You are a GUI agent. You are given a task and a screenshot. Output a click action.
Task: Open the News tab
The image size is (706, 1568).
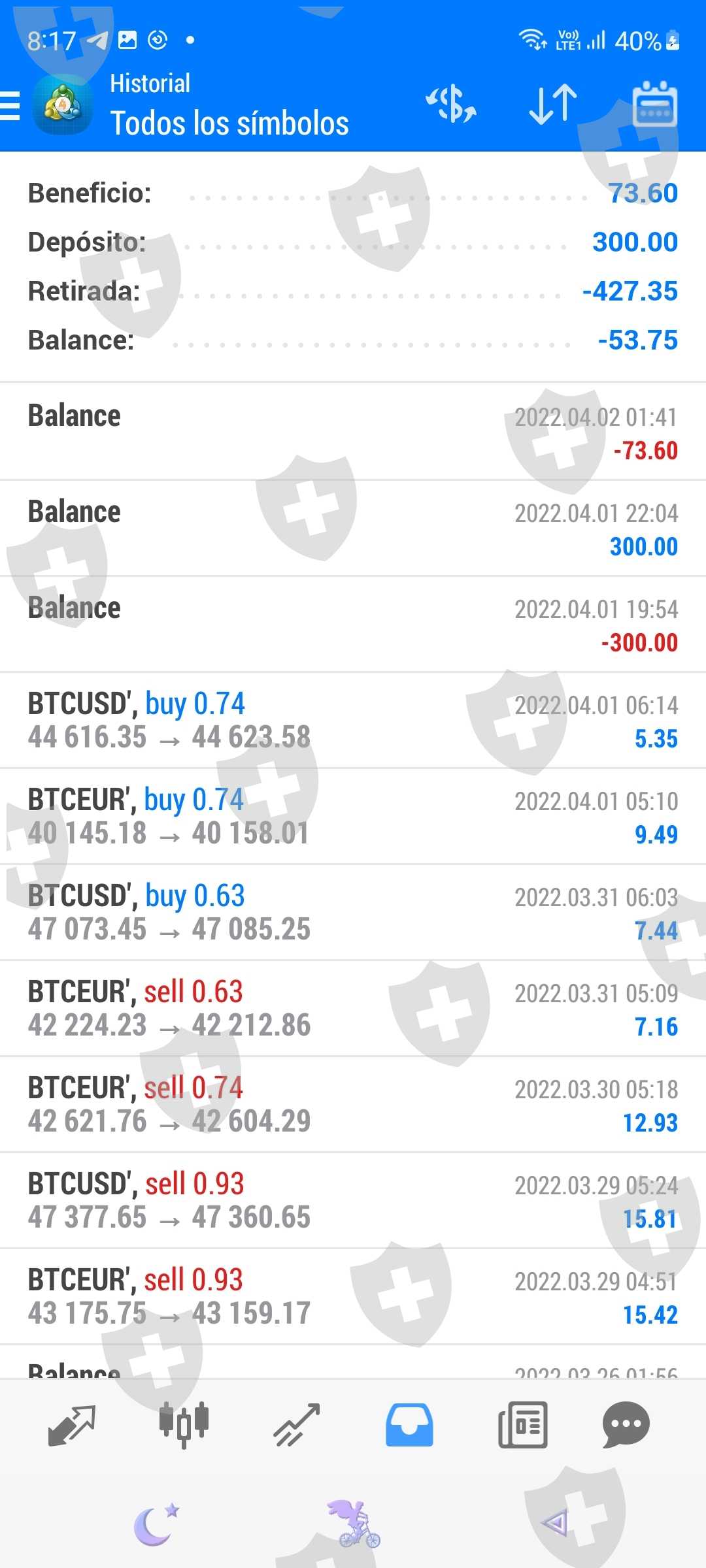pos(523,1424)
